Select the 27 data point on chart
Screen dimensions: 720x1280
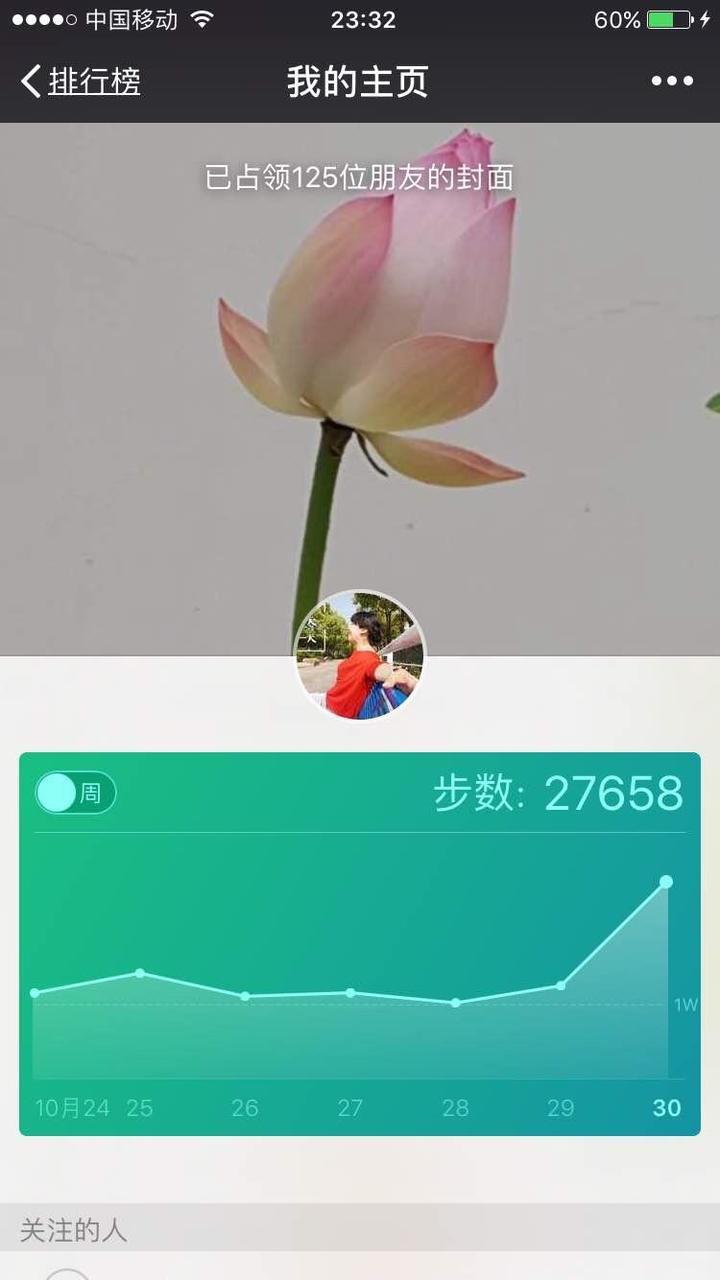[x=350, y=993]
